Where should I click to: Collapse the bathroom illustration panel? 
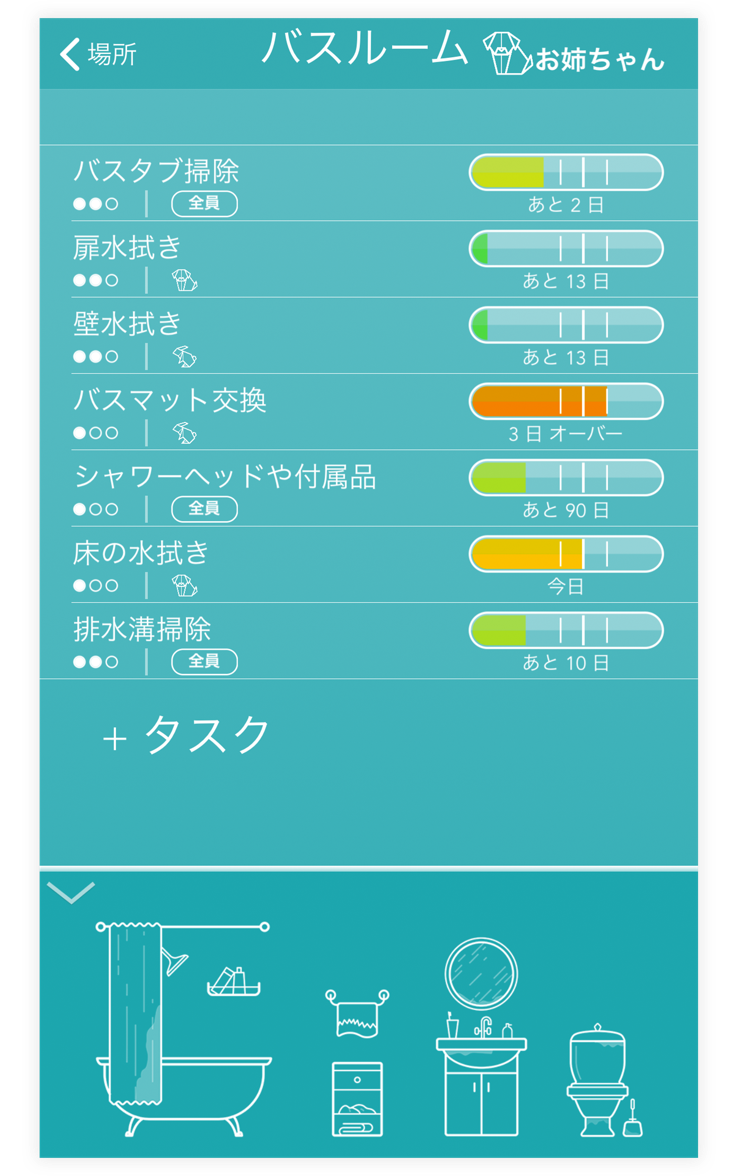(x=71, y=892)
